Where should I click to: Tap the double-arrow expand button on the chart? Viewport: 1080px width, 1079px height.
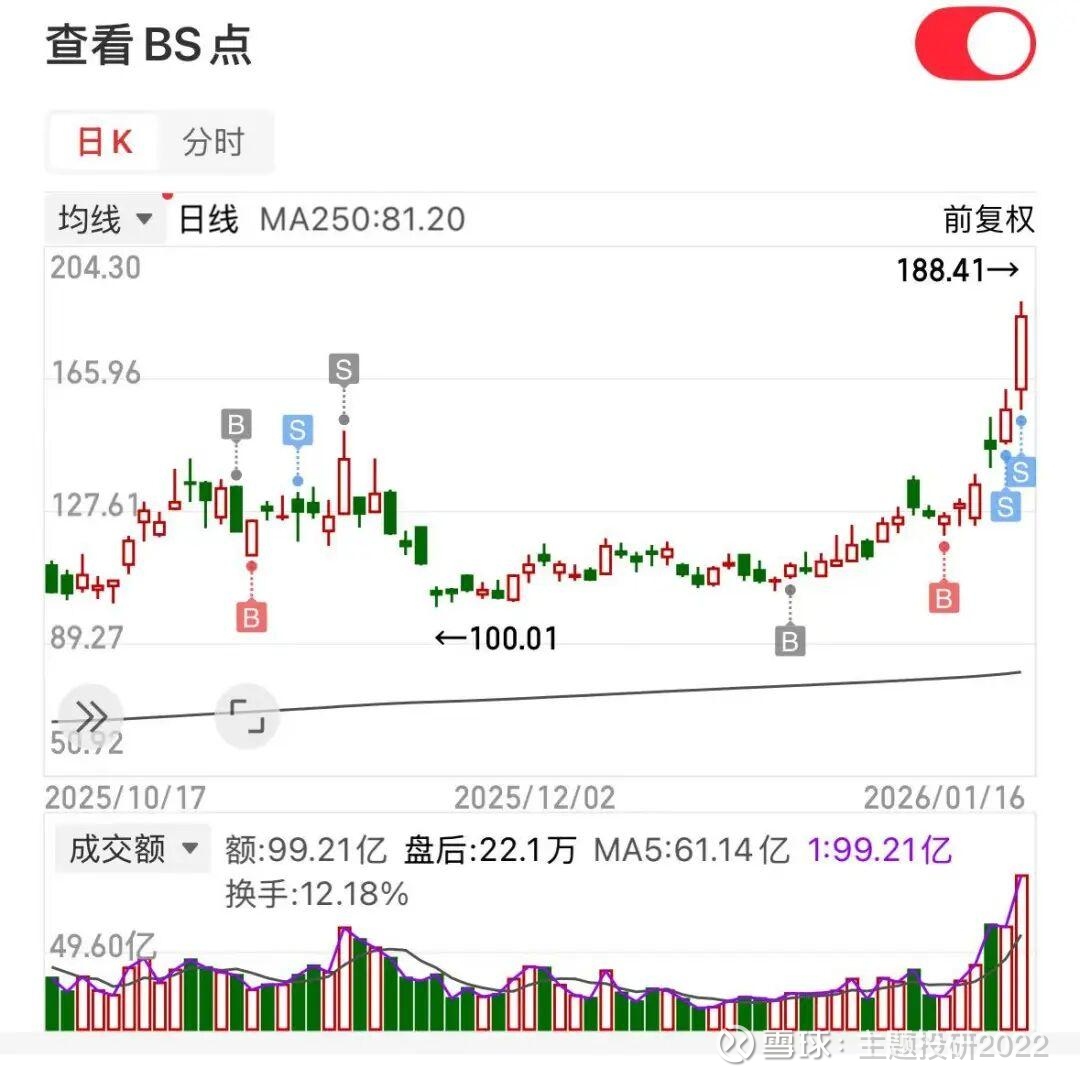click(x=91, y=716)
